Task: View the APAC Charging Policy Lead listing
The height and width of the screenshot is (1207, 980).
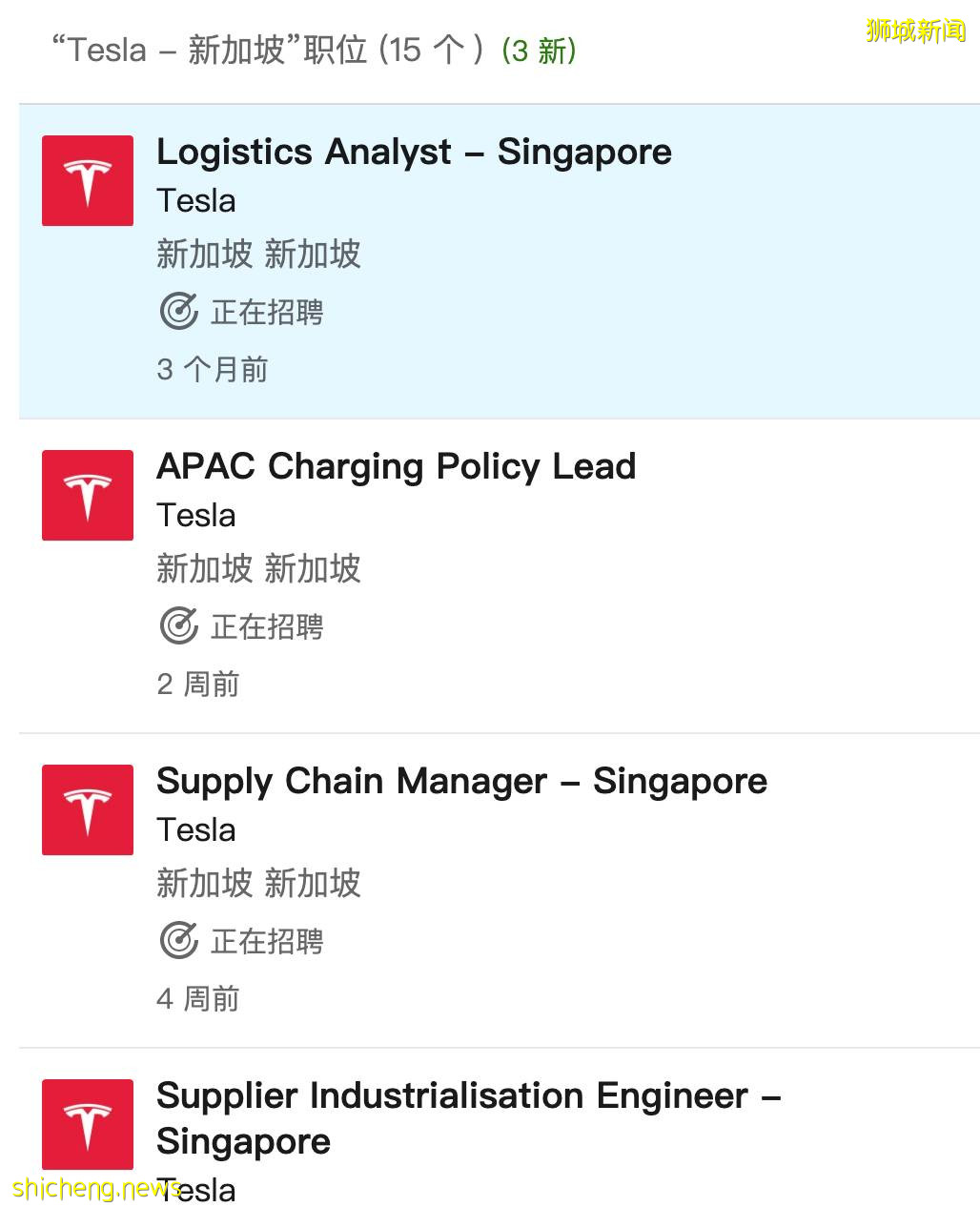Action: (396, 467)
